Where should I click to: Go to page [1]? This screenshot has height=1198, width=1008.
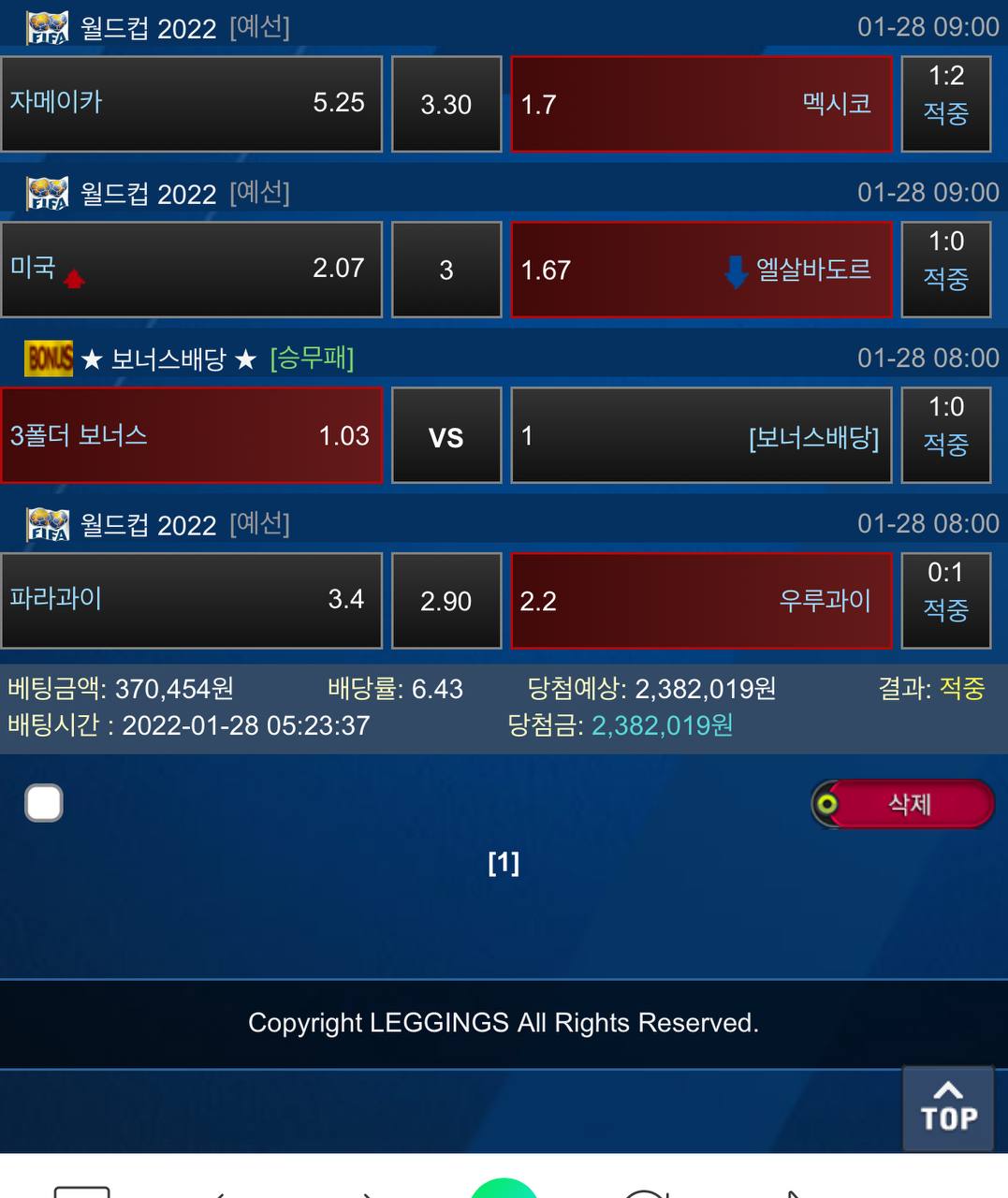point(504,862)
